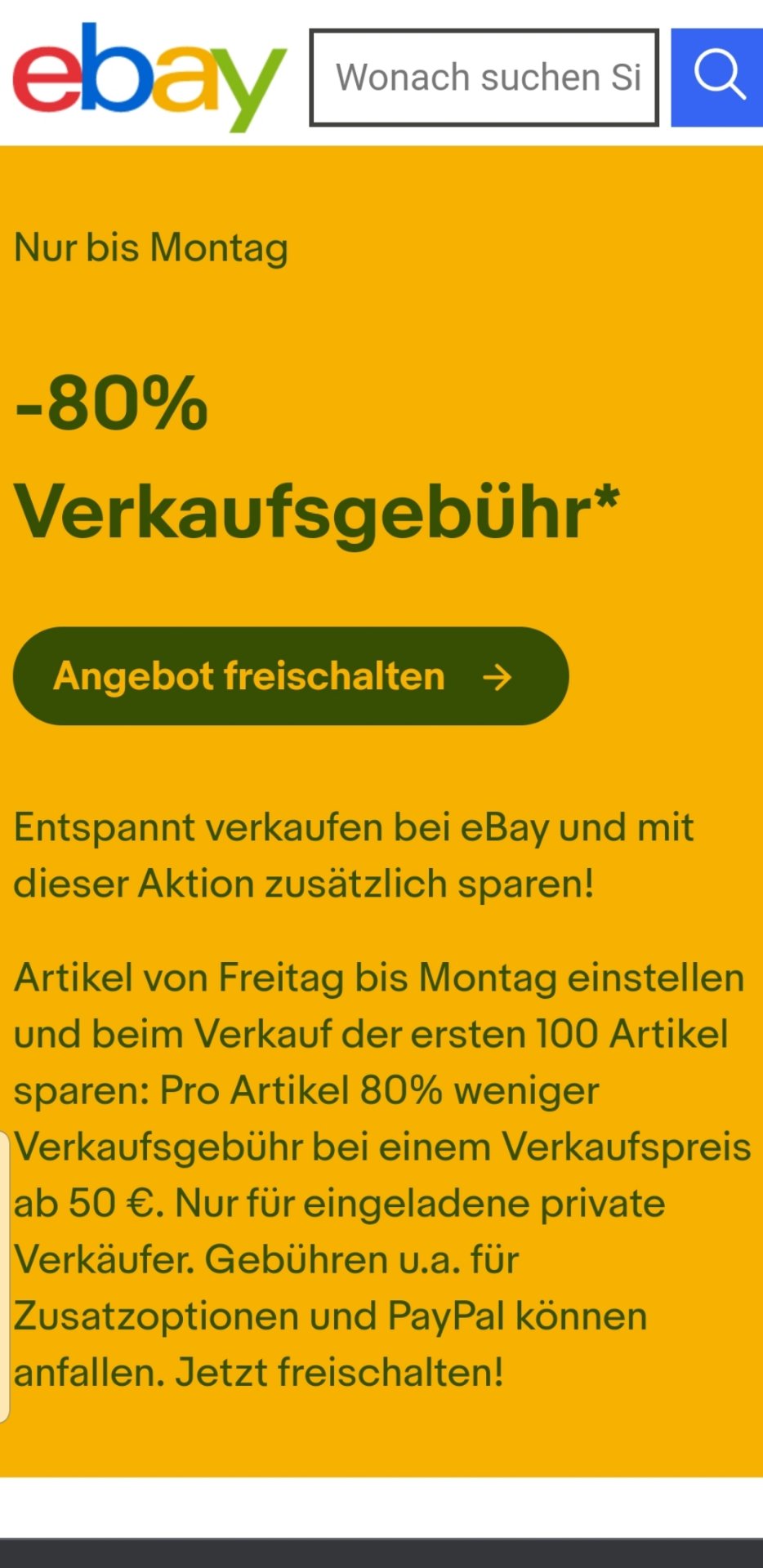
Task: Tap the blue magnifier search button
Action: coord(716,78)
